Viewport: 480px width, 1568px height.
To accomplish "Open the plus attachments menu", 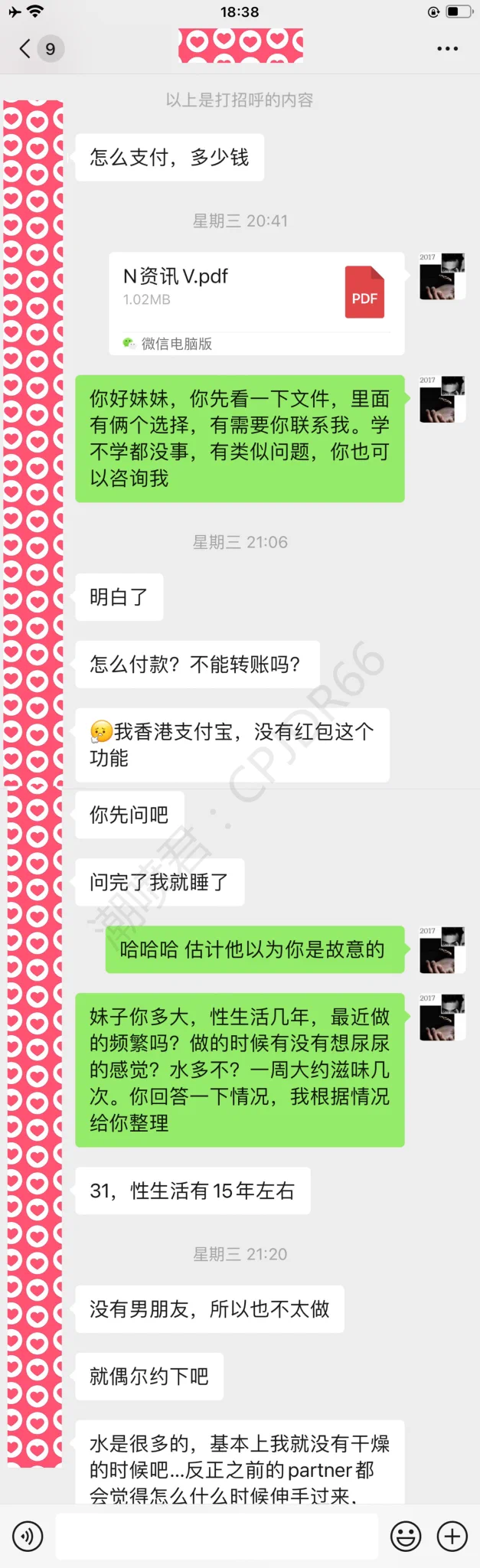I will click(452, 1536).
